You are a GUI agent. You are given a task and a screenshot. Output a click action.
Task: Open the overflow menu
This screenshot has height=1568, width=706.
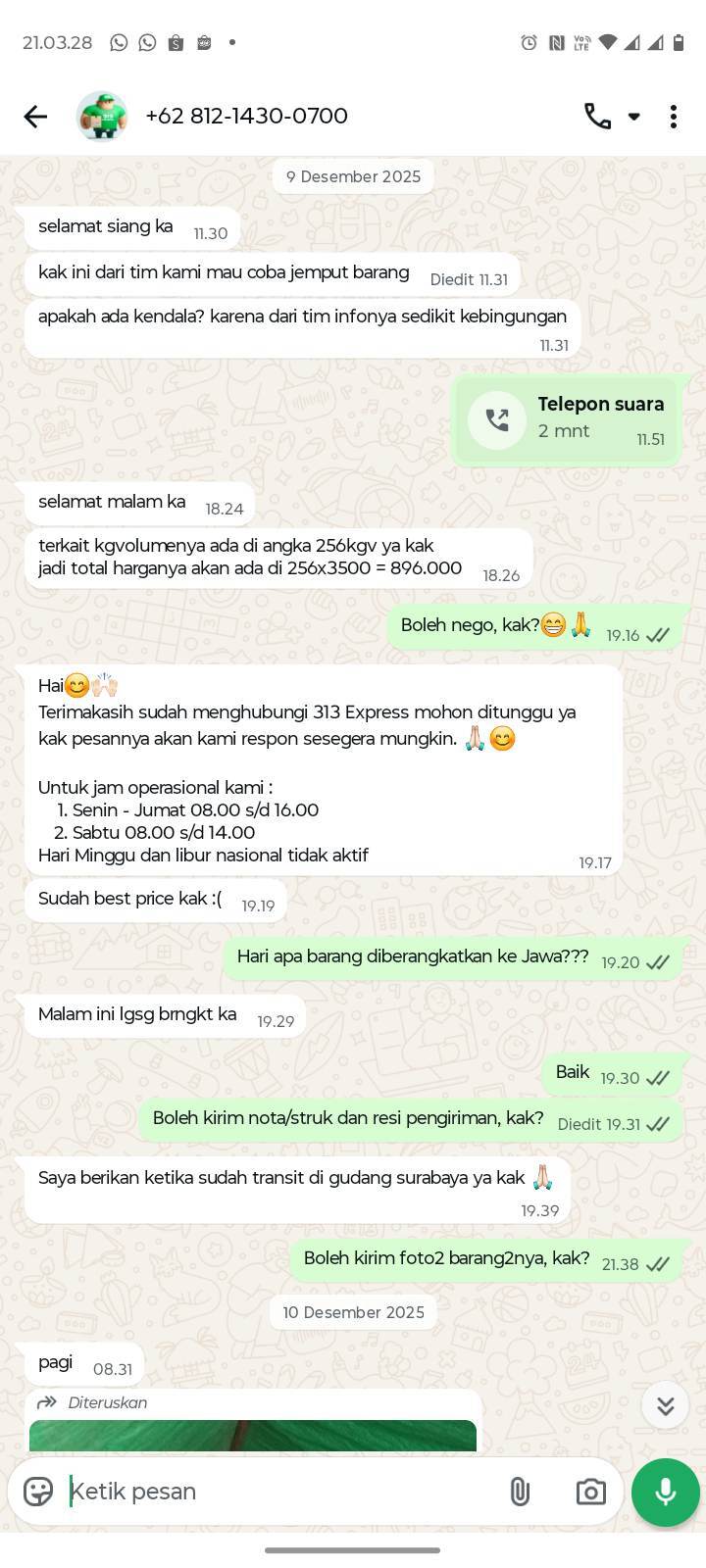tap(673, 117)
